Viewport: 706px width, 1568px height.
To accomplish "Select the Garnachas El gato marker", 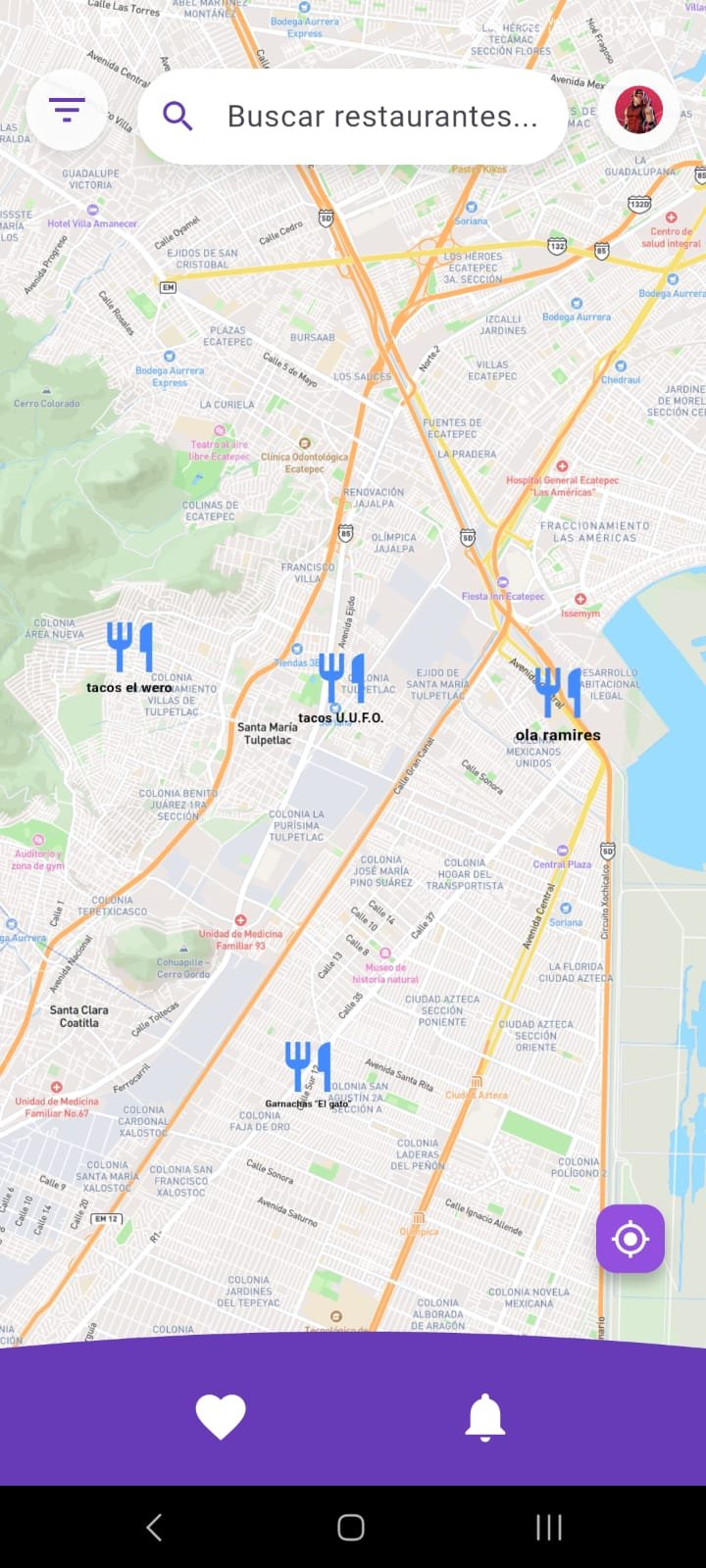I will (x=308, y=1066).
